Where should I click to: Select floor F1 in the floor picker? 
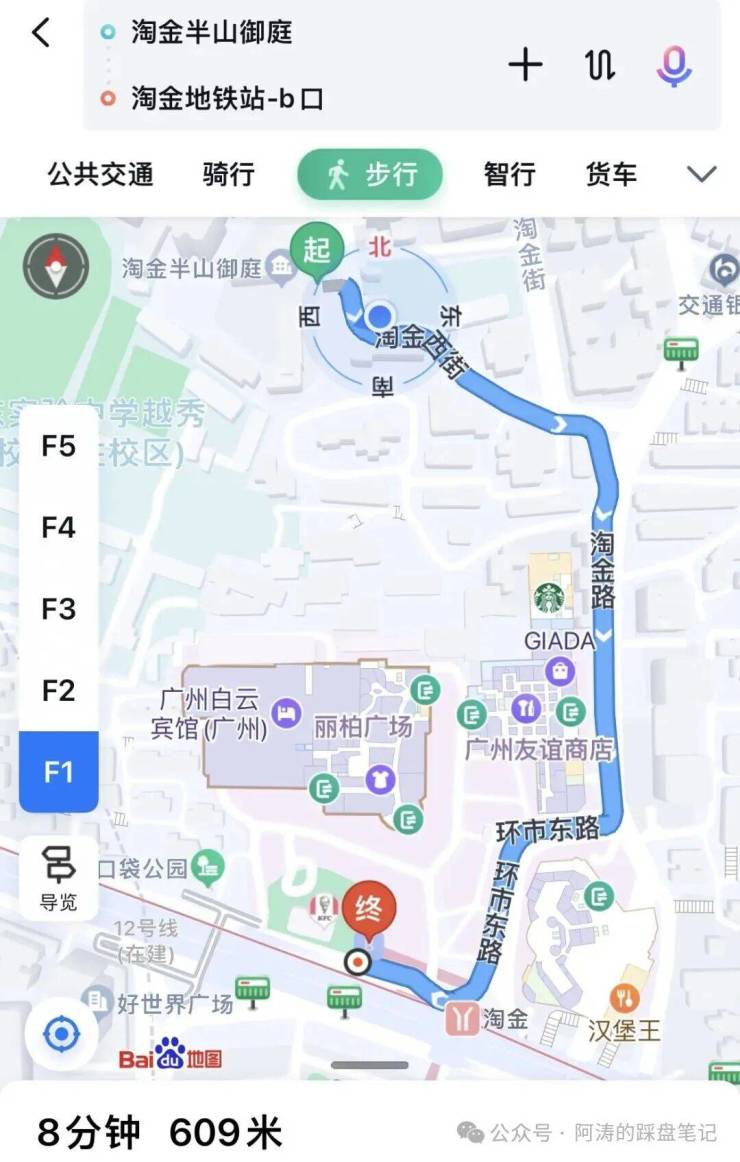59,772
